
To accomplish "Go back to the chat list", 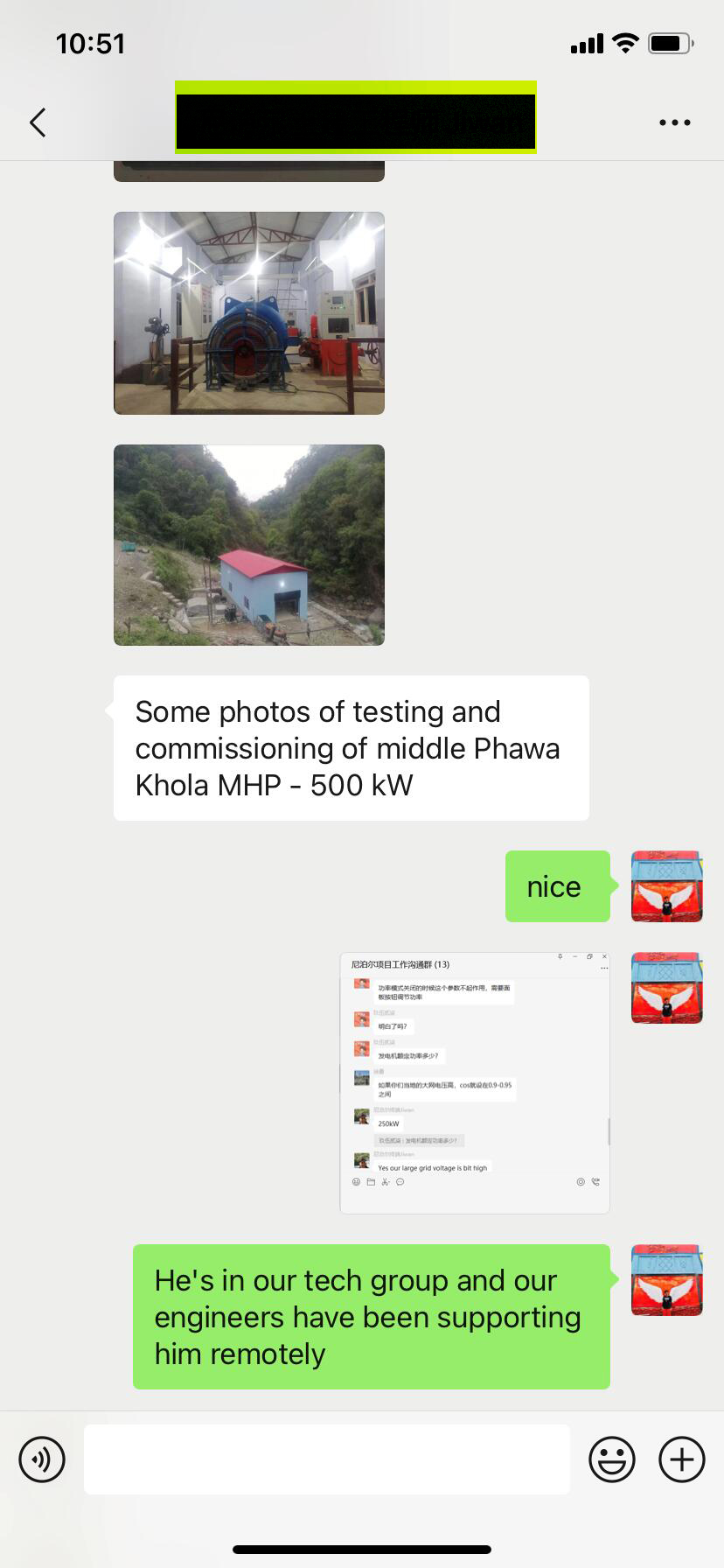I will click(38, 122).
